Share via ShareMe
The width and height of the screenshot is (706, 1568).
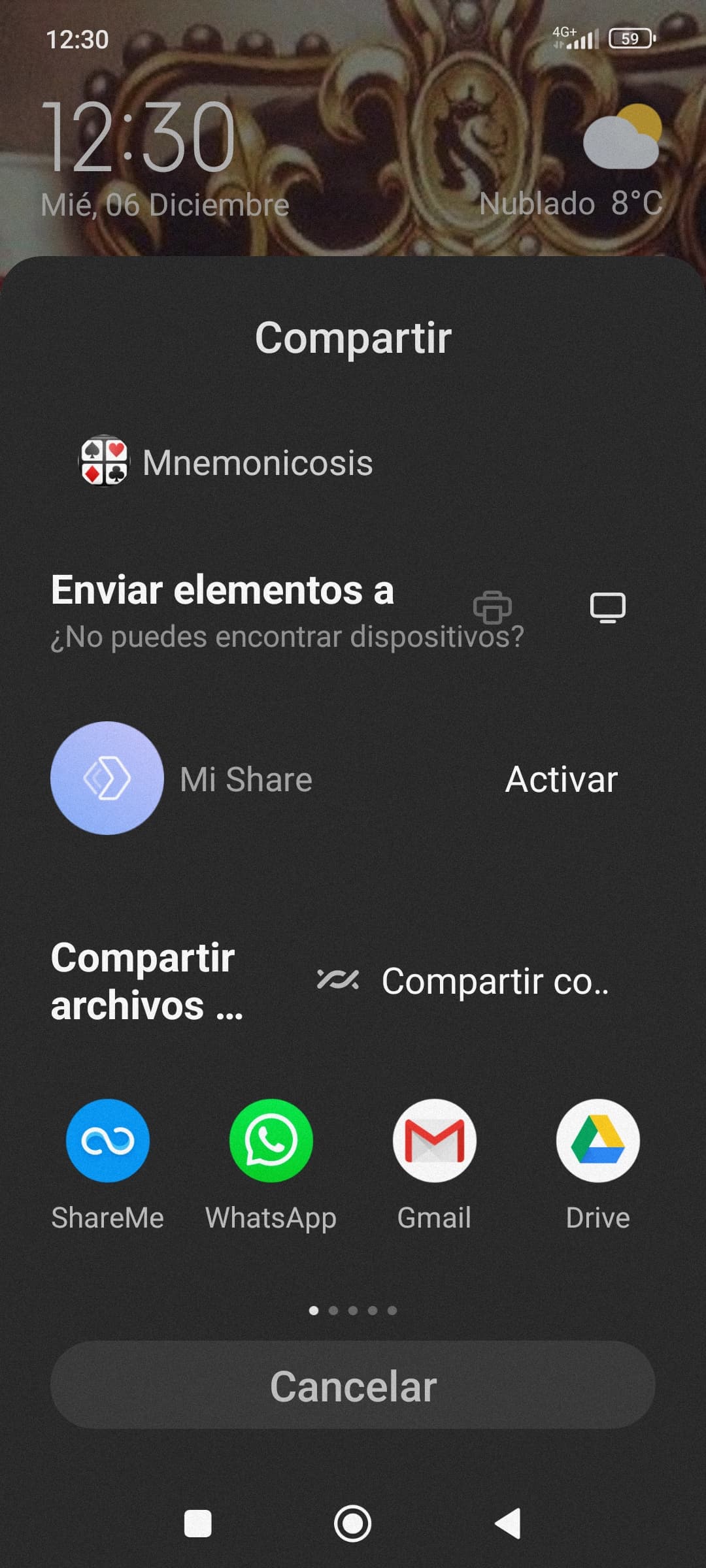click(108, 1141)
